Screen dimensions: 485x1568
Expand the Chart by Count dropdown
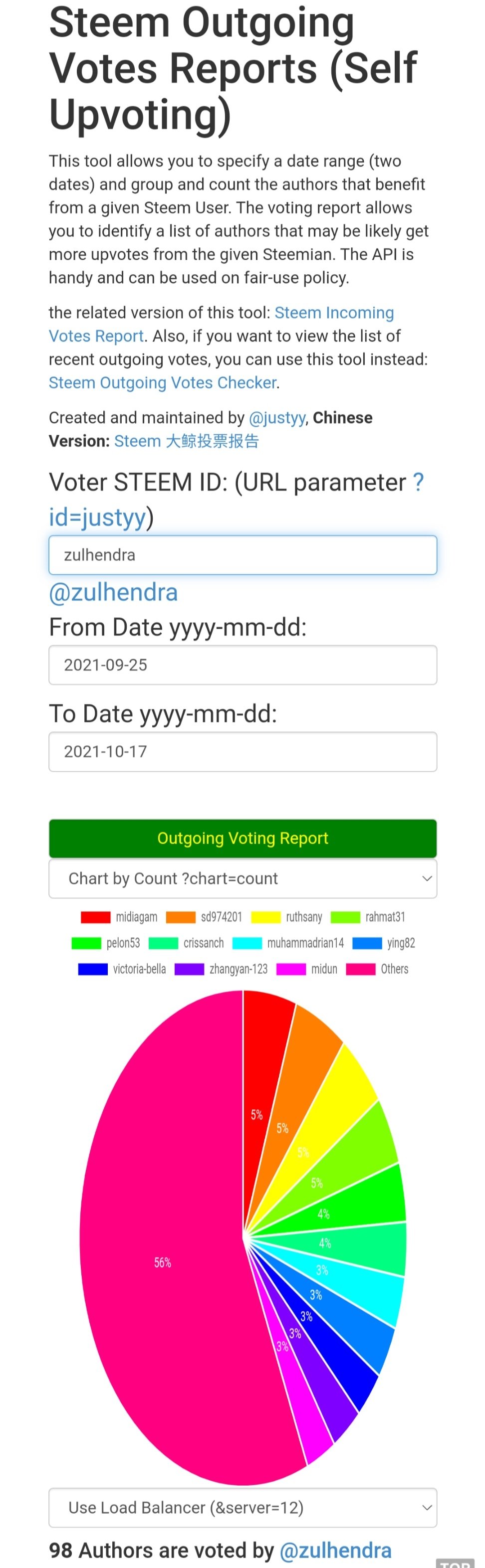[242, 878]
